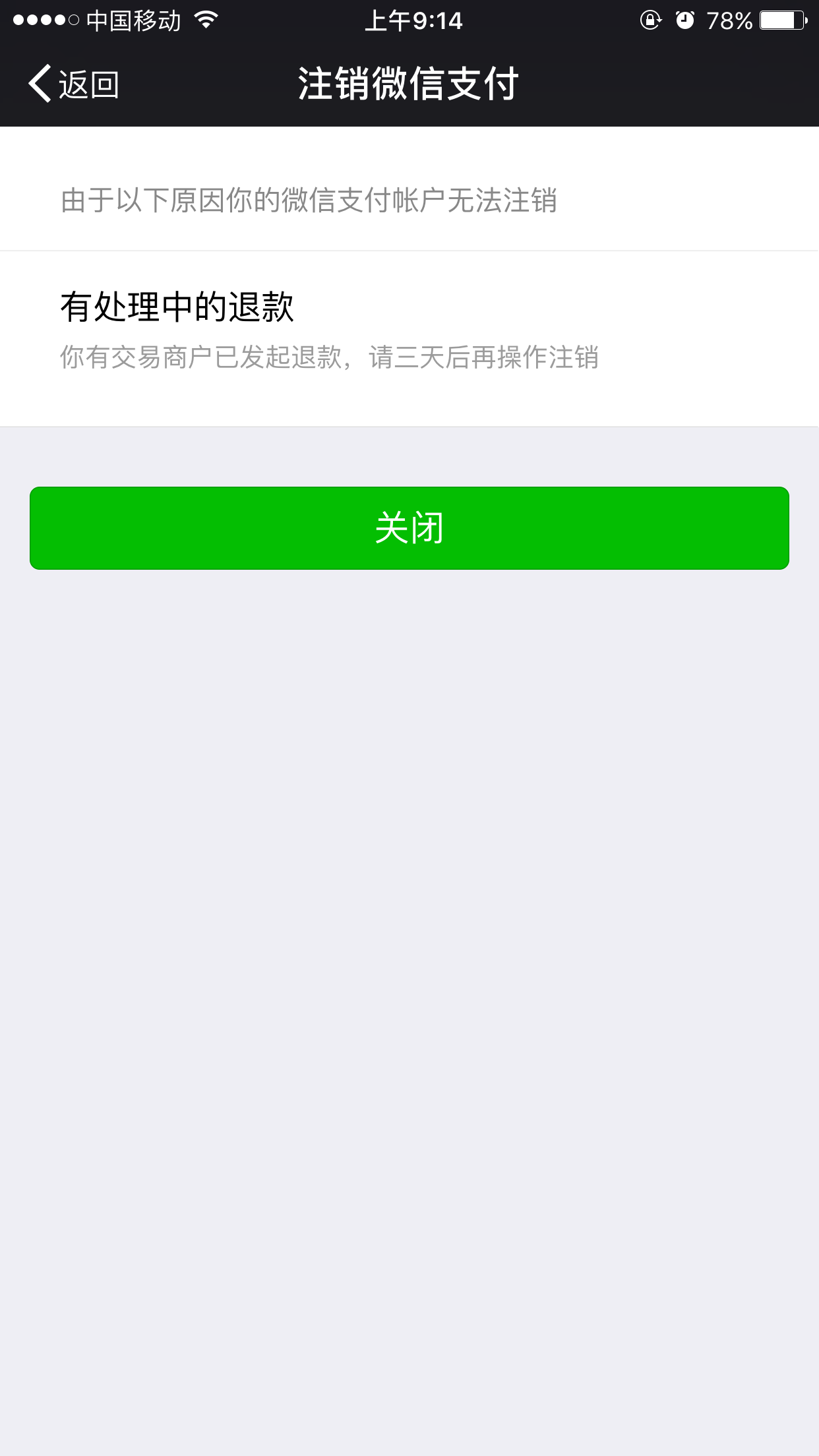This screenshot has height=1456, width=819.
Task: Tap the 返回 back link
Action: (88, 85)
